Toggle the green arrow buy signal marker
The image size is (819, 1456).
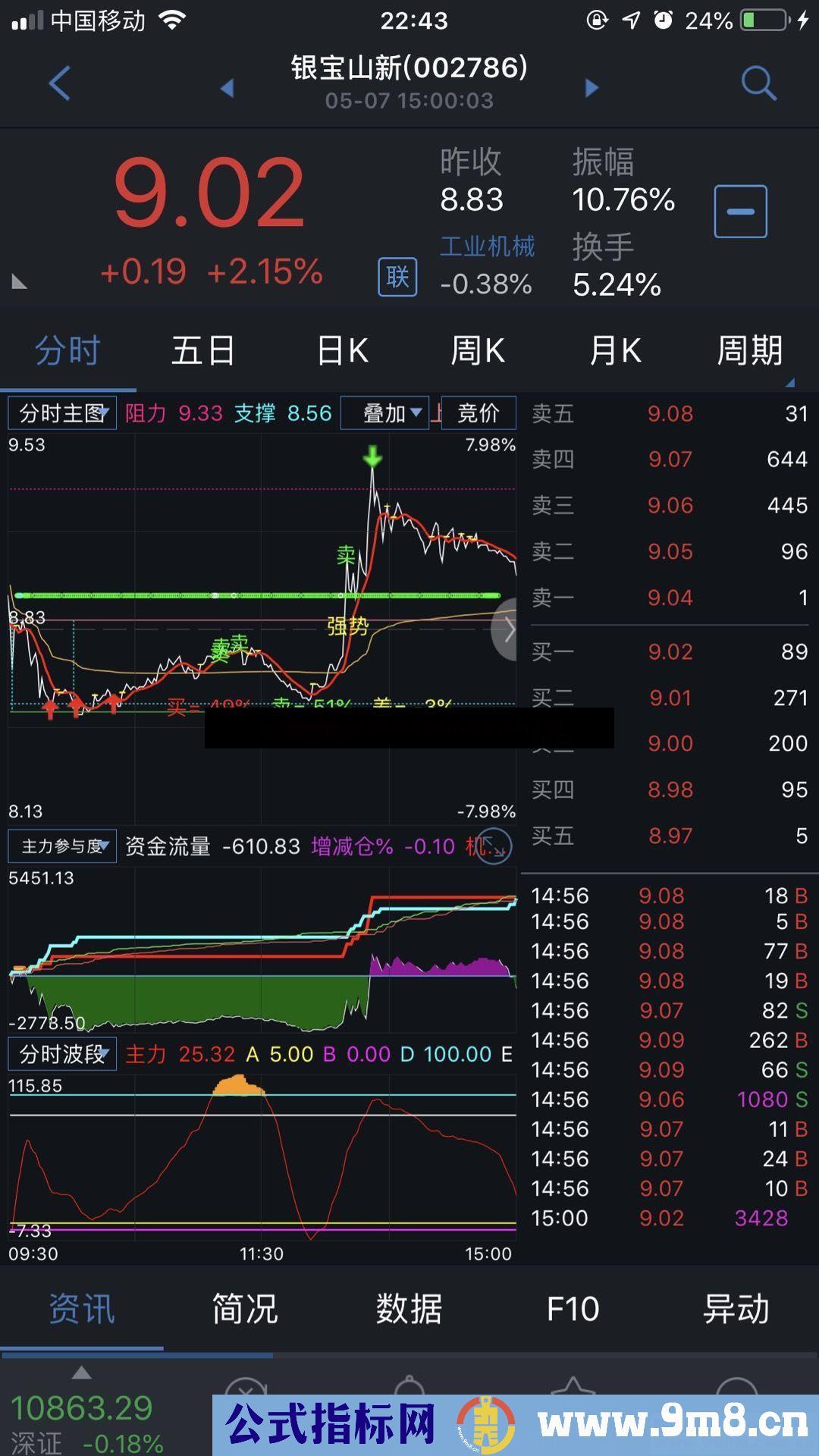coord(372,455)
